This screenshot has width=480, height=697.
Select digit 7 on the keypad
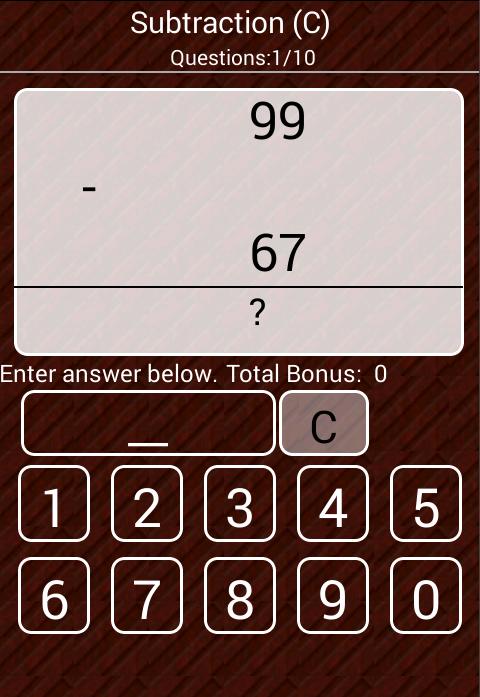pos(147,596)
